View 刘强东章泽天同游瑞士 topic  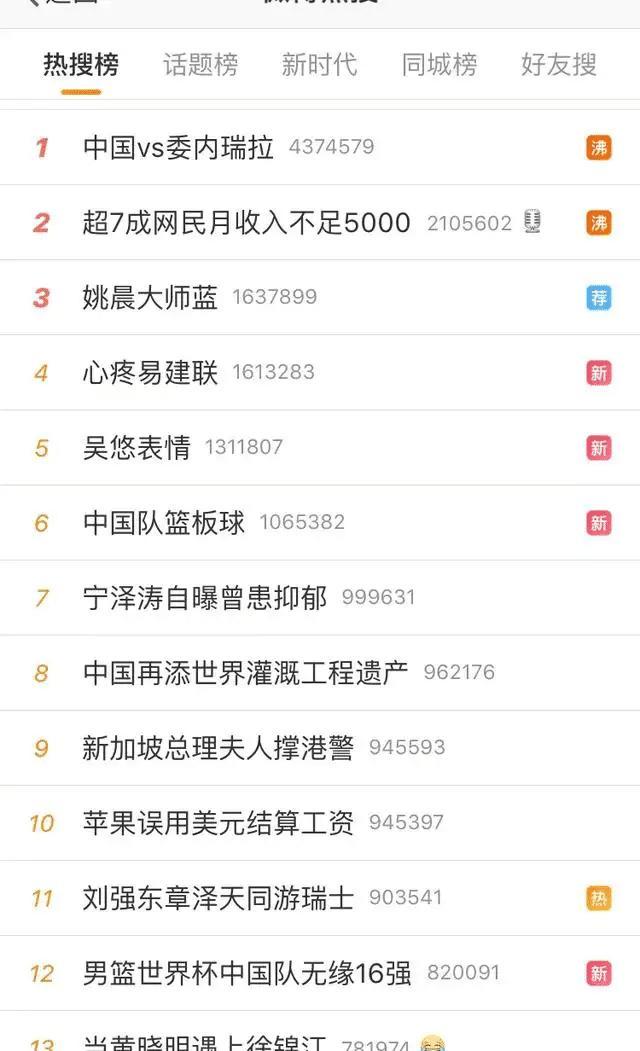[x=320, y=898]
